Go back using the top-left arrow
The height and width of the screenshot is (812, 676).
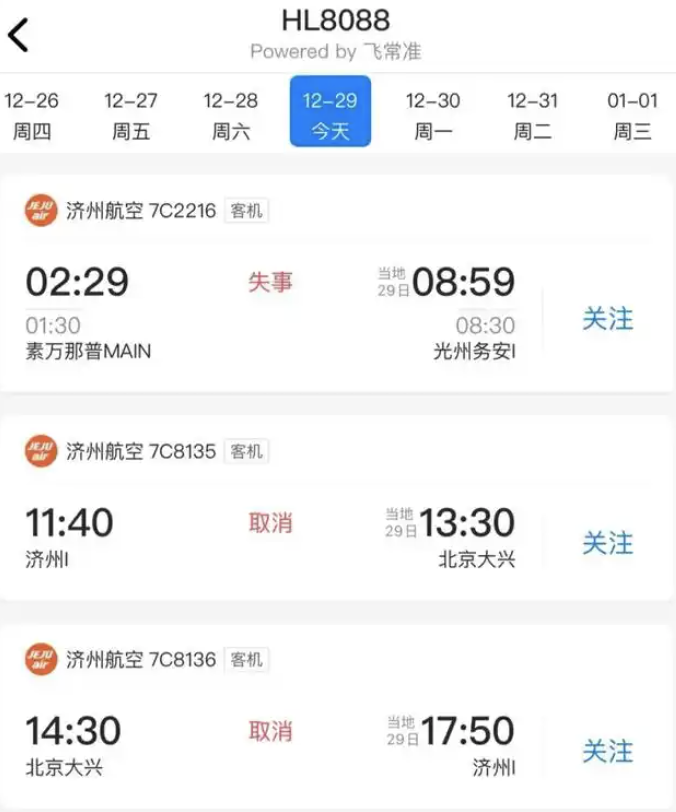[x=19, y=35]
